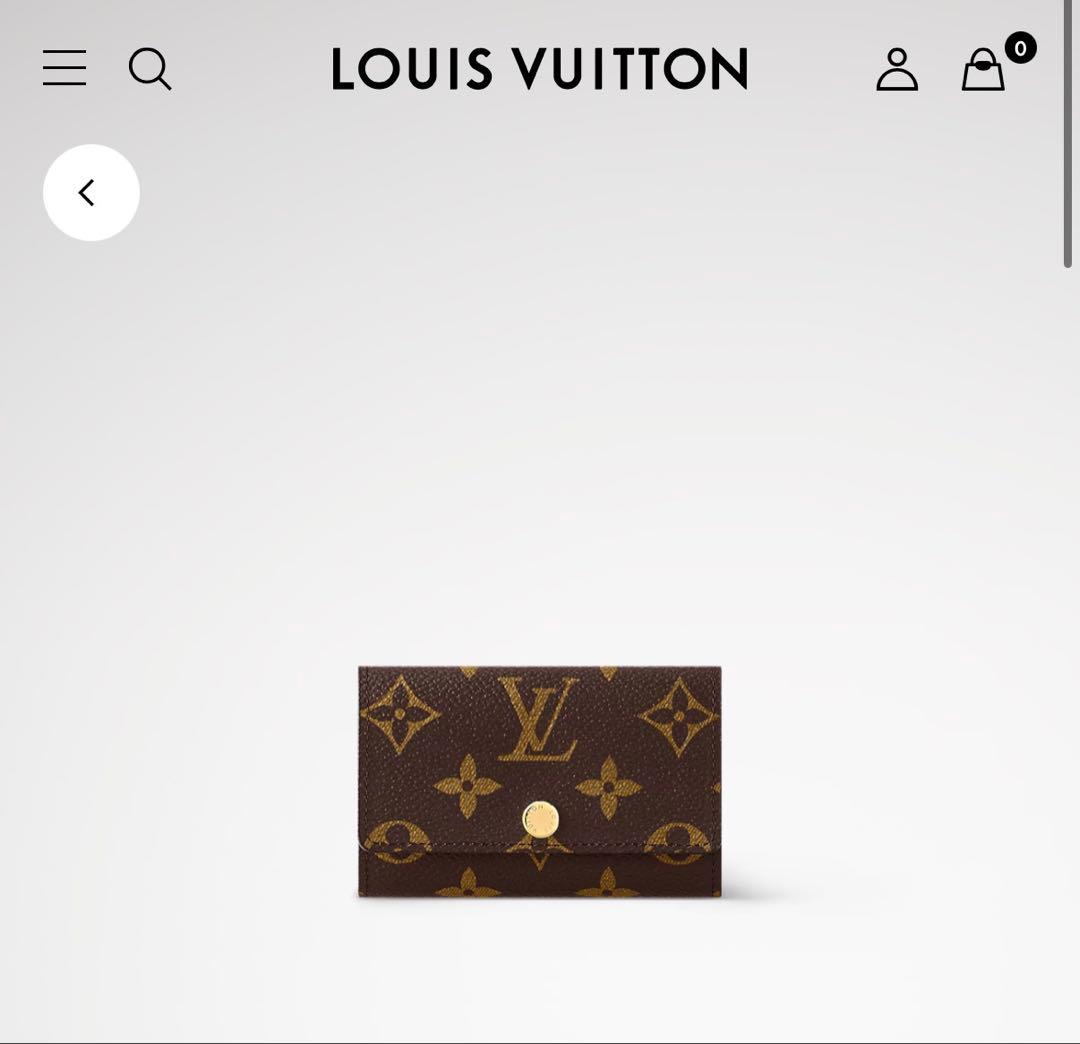Go to Louis Vuitton homepage via logo
1080x1044 pixels.
tap(539, 69)
